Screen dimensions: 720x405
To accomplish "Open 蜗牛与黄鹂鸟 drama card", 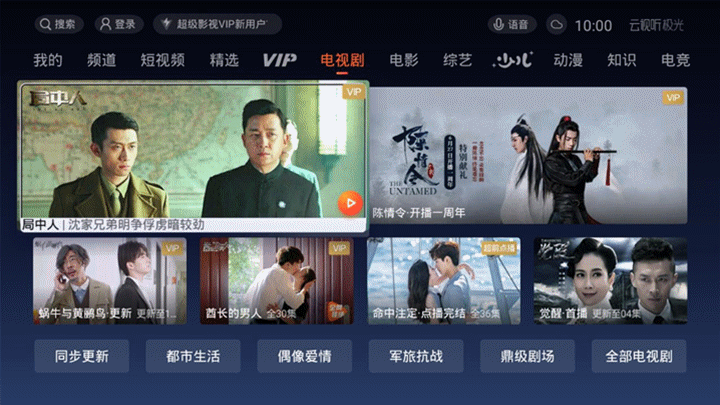I will click(x=109, y=280).
